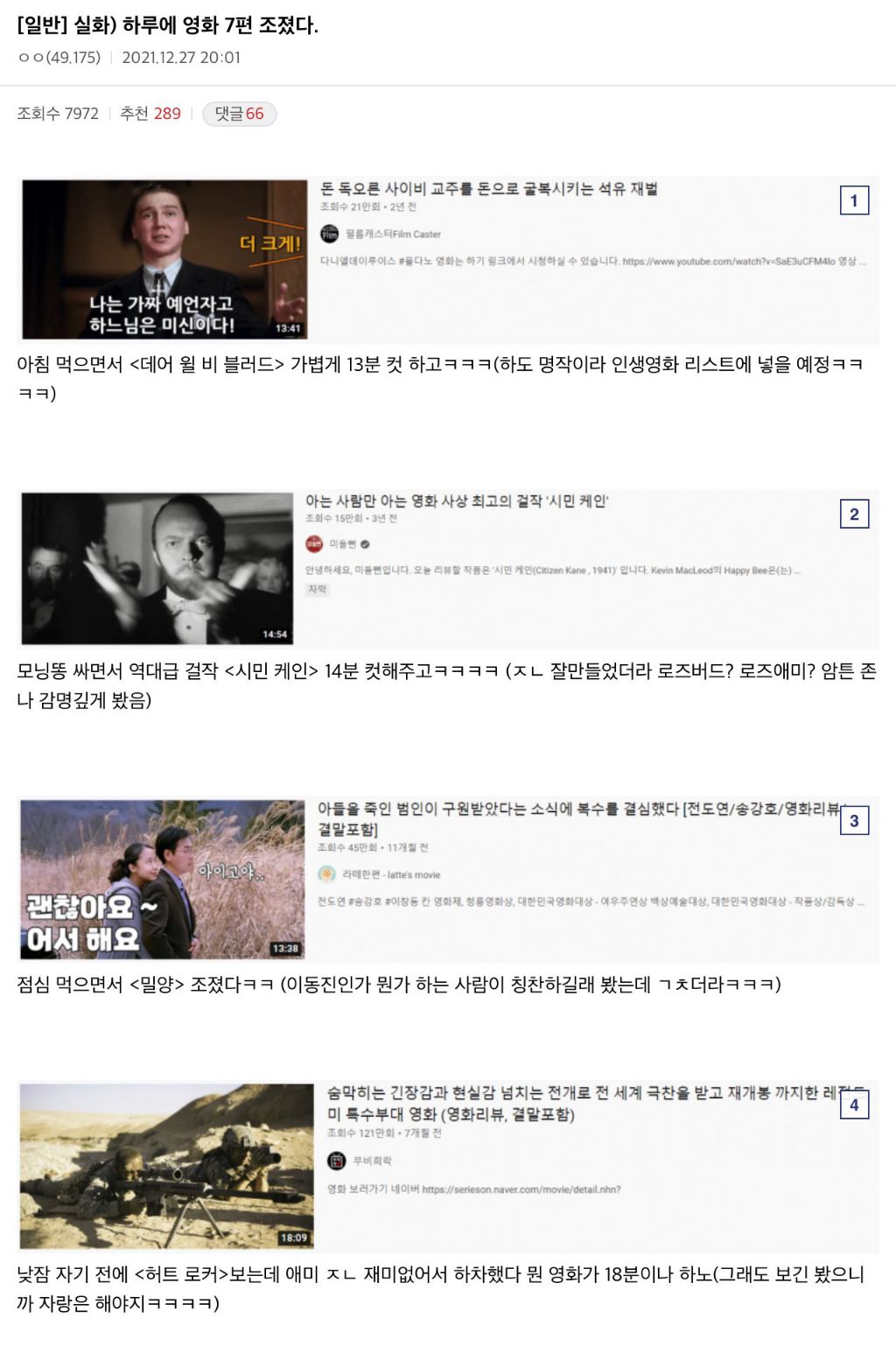Image resolution: width=896 pixels, height=1367 pixels.
Task: Select the number 1 badge on first video
Action: [854, 200]
